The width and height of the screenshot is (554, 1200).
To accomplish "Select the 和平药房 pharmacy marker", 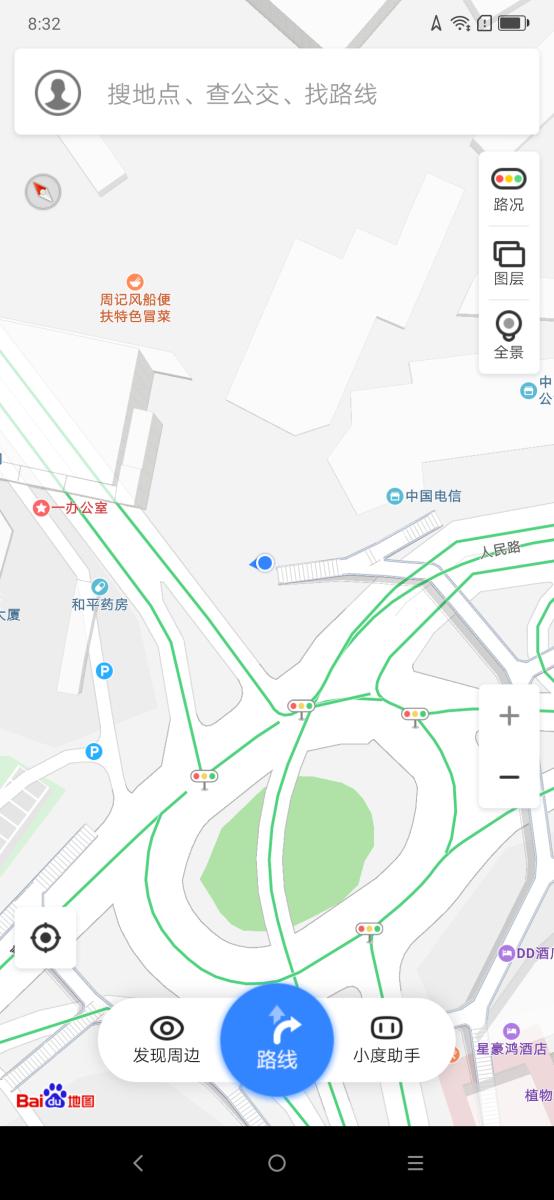I will pos(99,595).
